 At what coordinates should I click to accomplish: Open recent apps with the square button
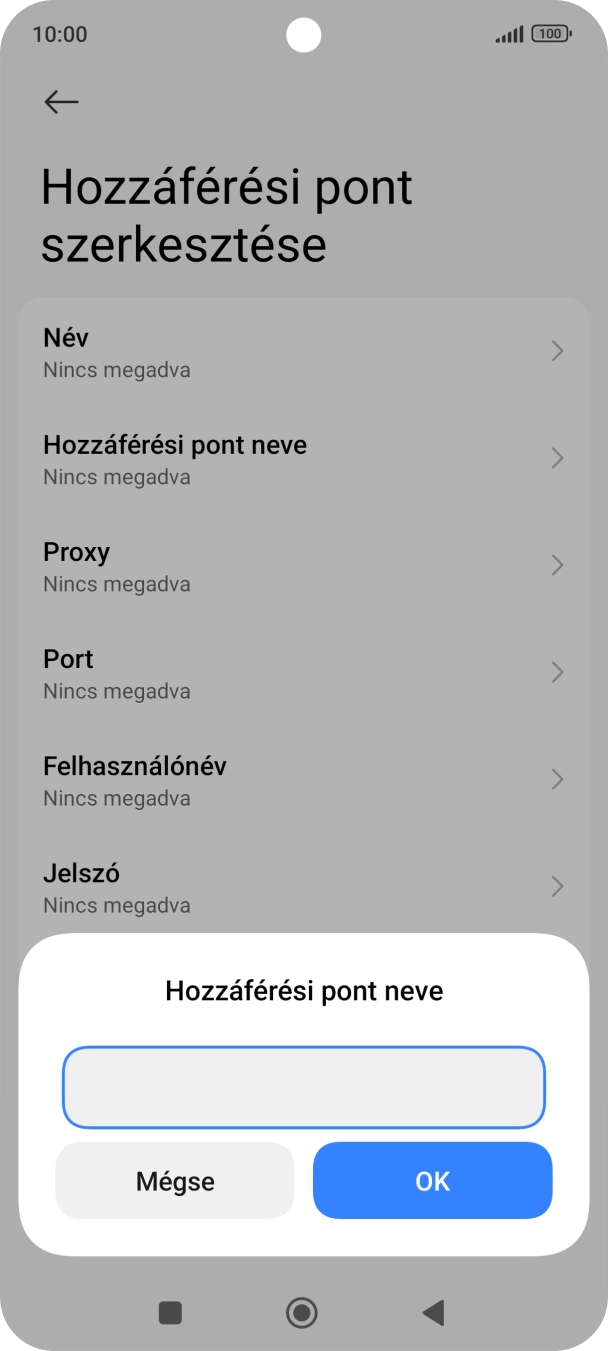(x=171, y=1312)
